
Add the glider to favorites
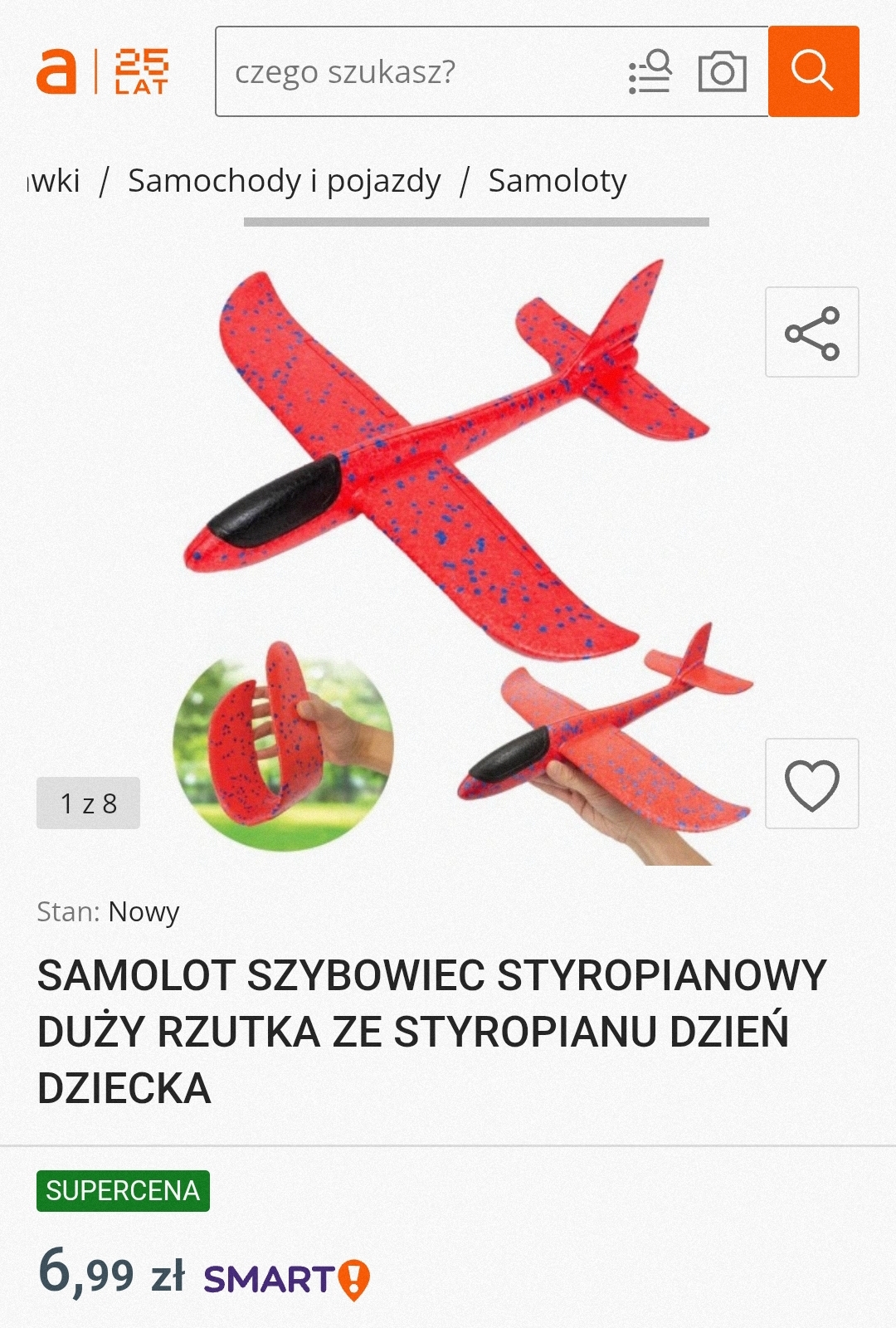coord(811,784)
